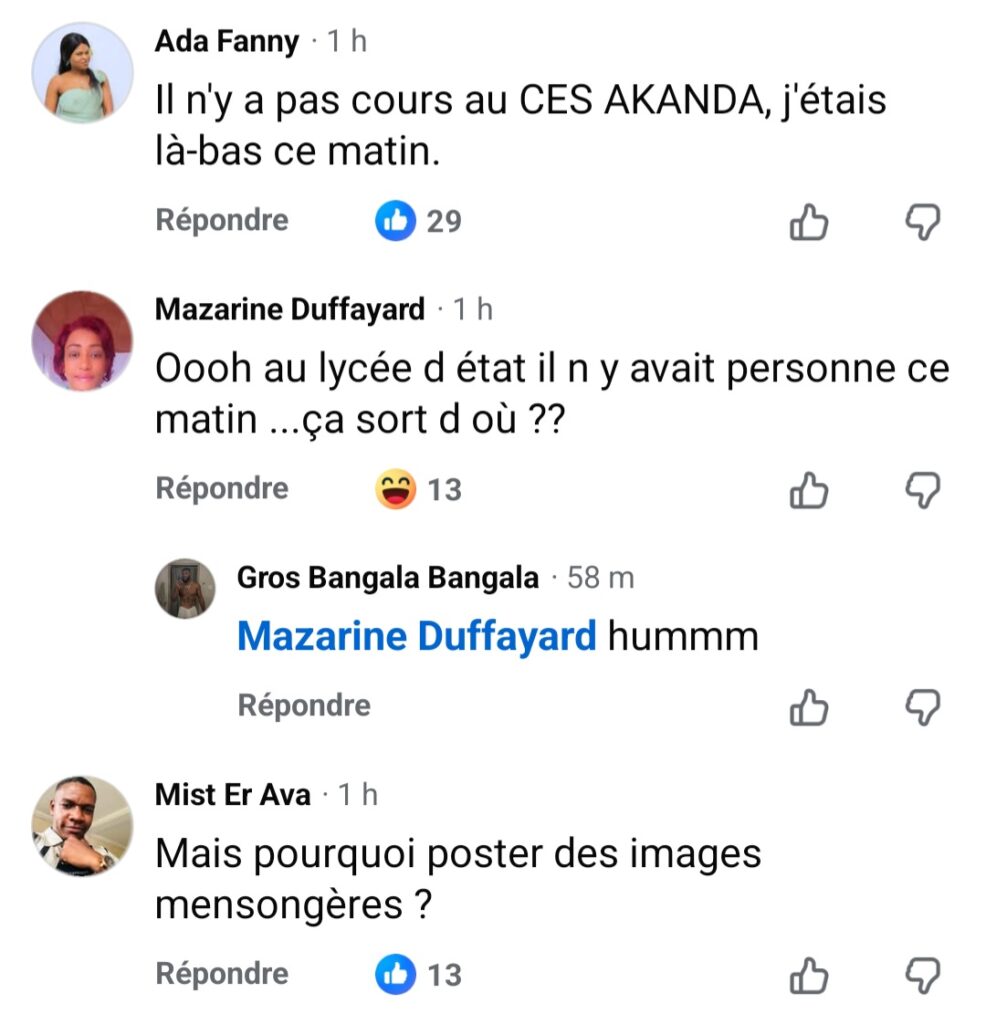
Task: Reply to Gros Bangala Bangala's comment
Action: (303, 705)
